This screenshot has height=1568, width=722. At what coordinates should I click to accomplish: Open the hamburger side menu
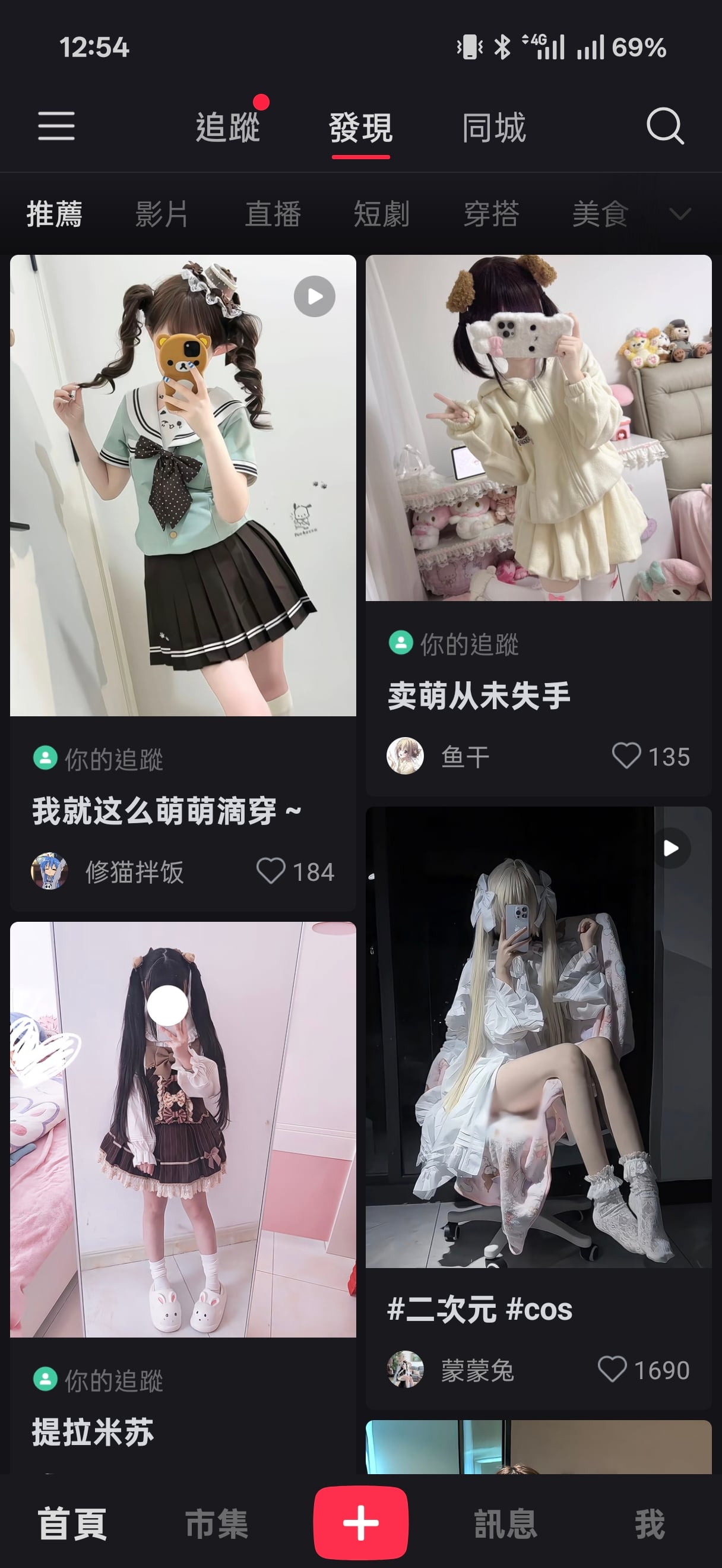tap(56, 126)
